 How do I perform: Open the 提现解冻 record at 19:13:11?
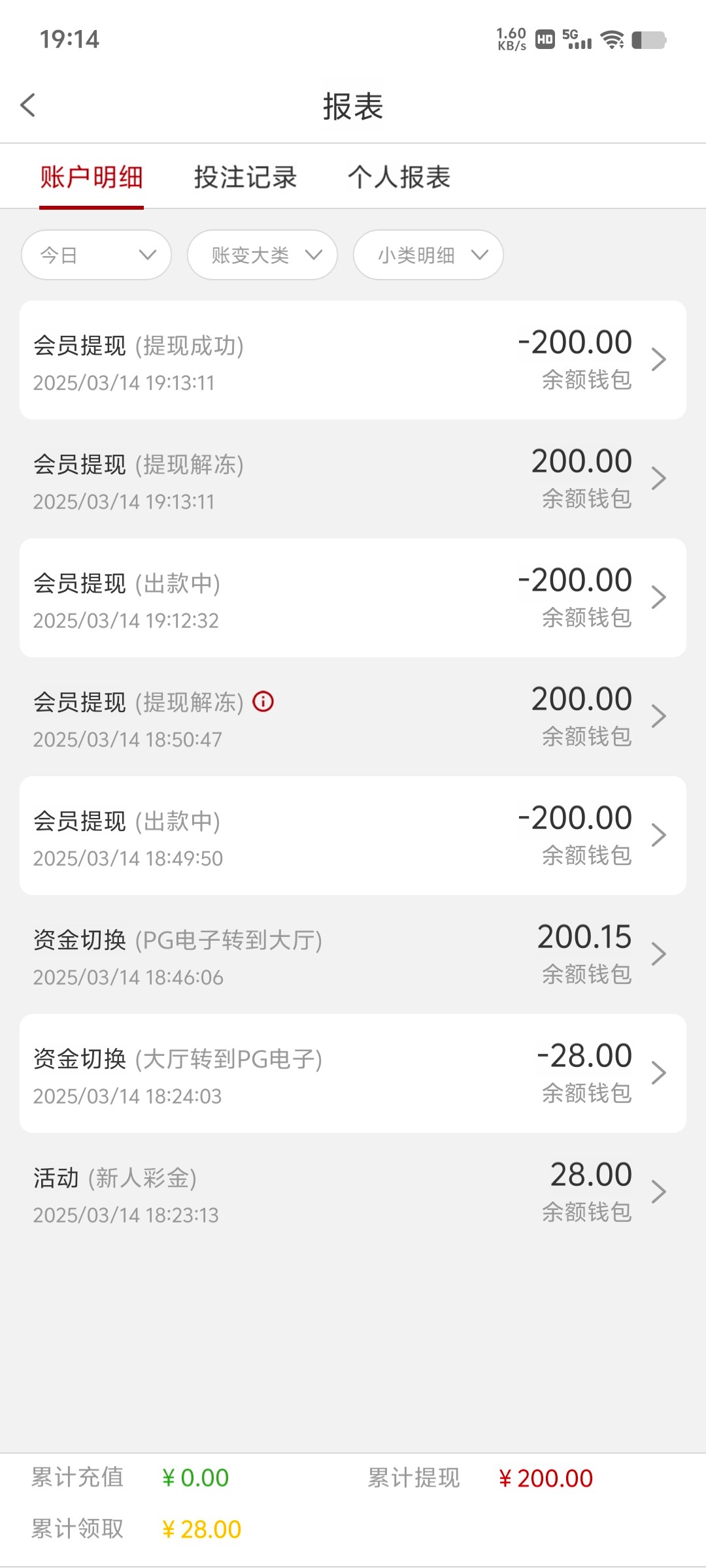(x=353, y=479)
